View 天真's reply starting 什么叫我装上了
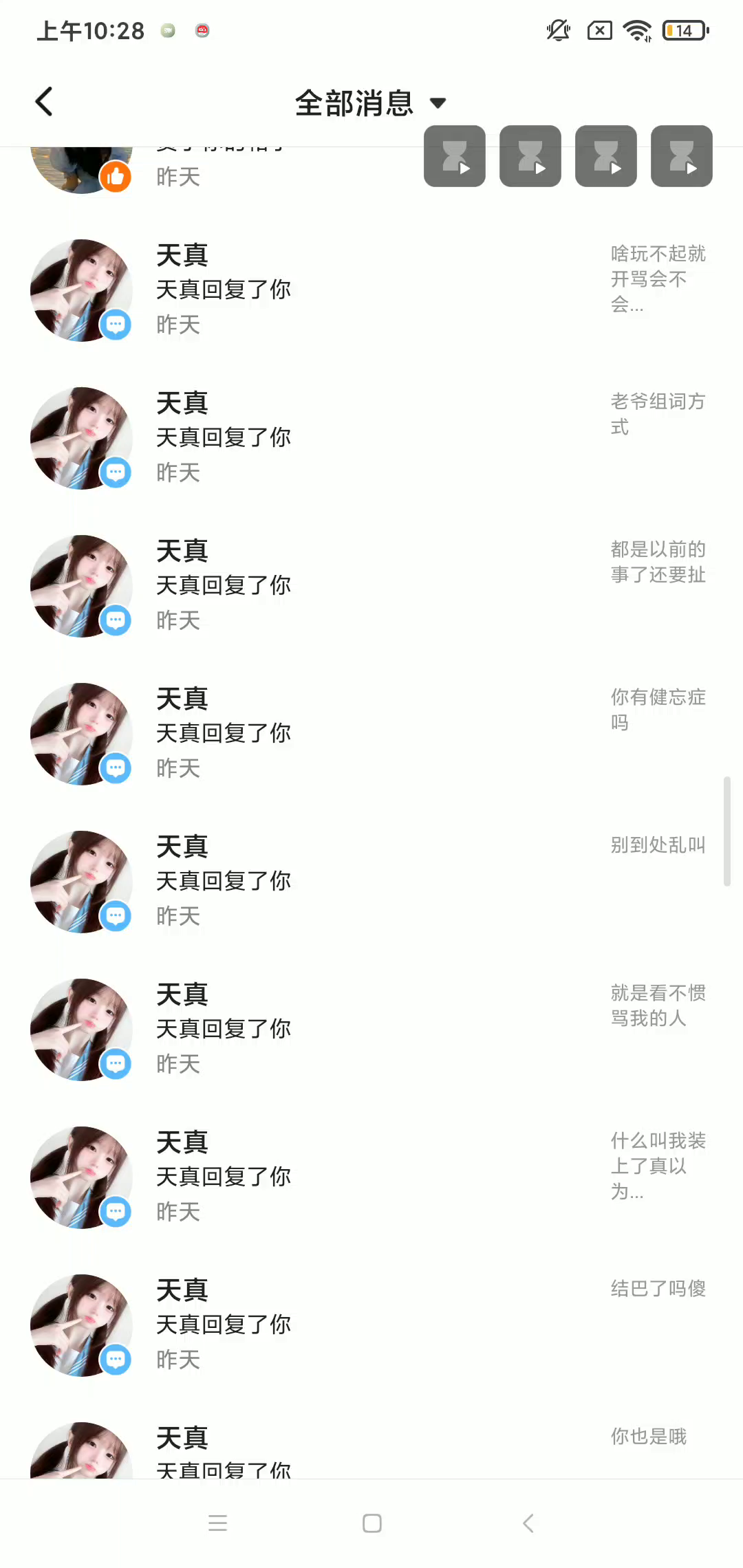The width and height of the screenshot is (743, 1568). (x=371, y=1177)
